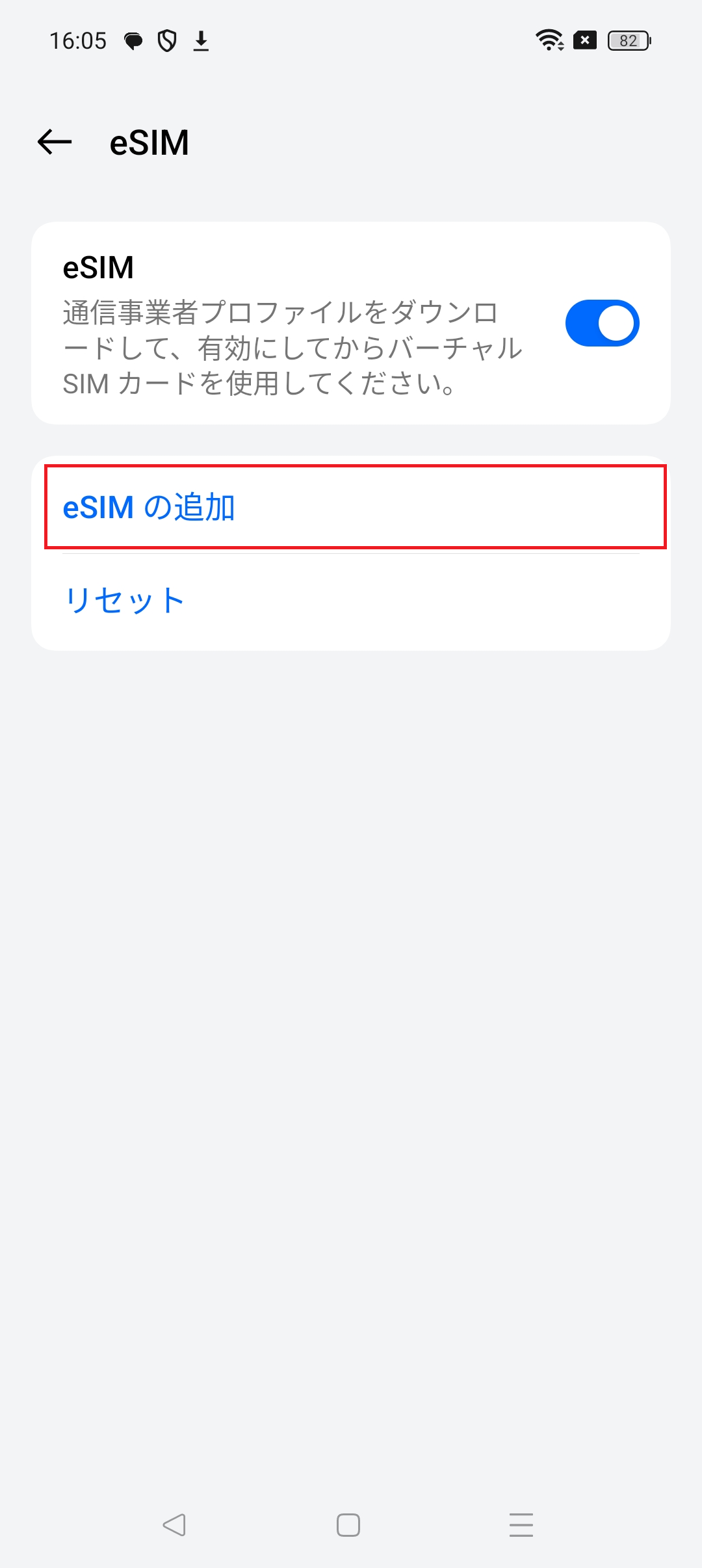
Task: Click the battery level icon showing 82
Action: (628, 40)
